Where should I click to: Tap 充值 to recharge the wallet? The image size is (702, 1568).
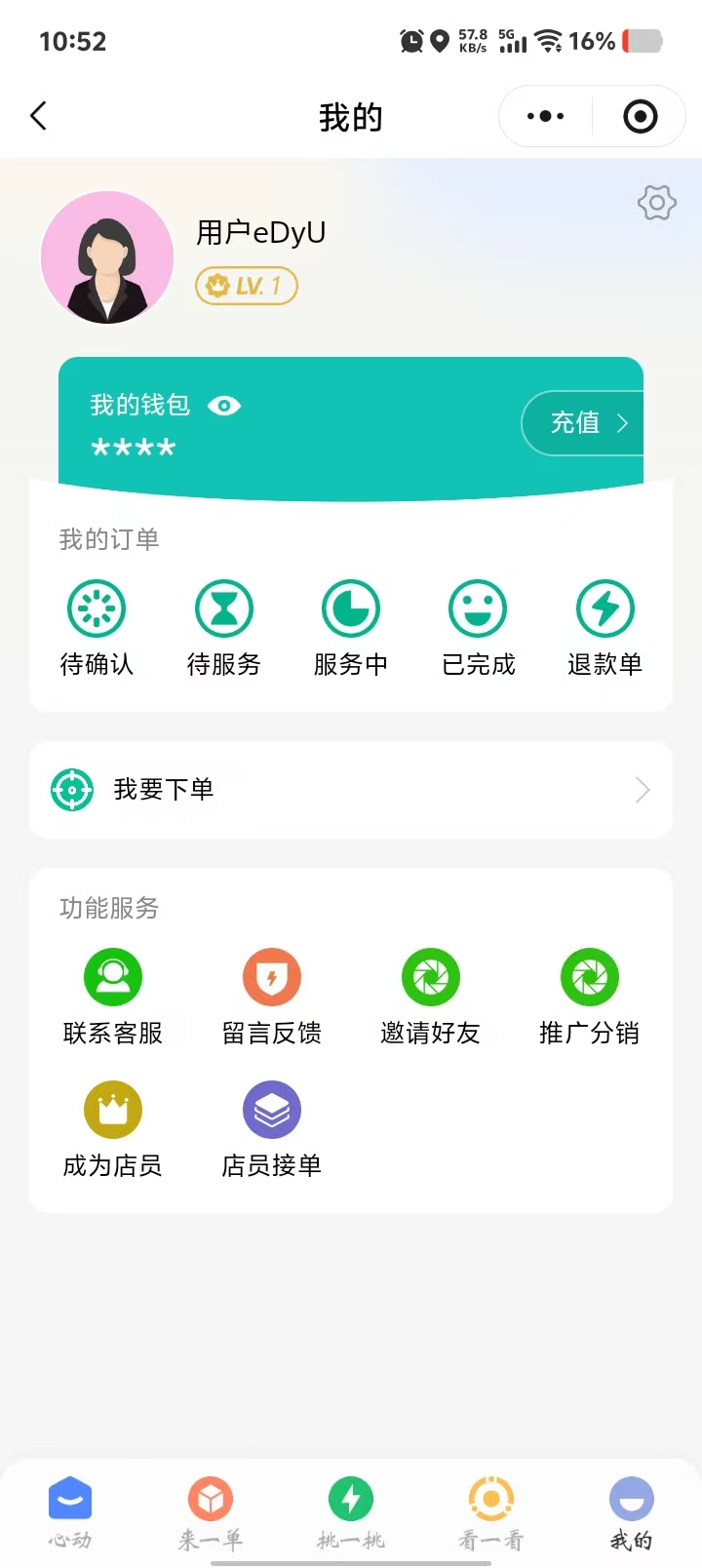583,423
